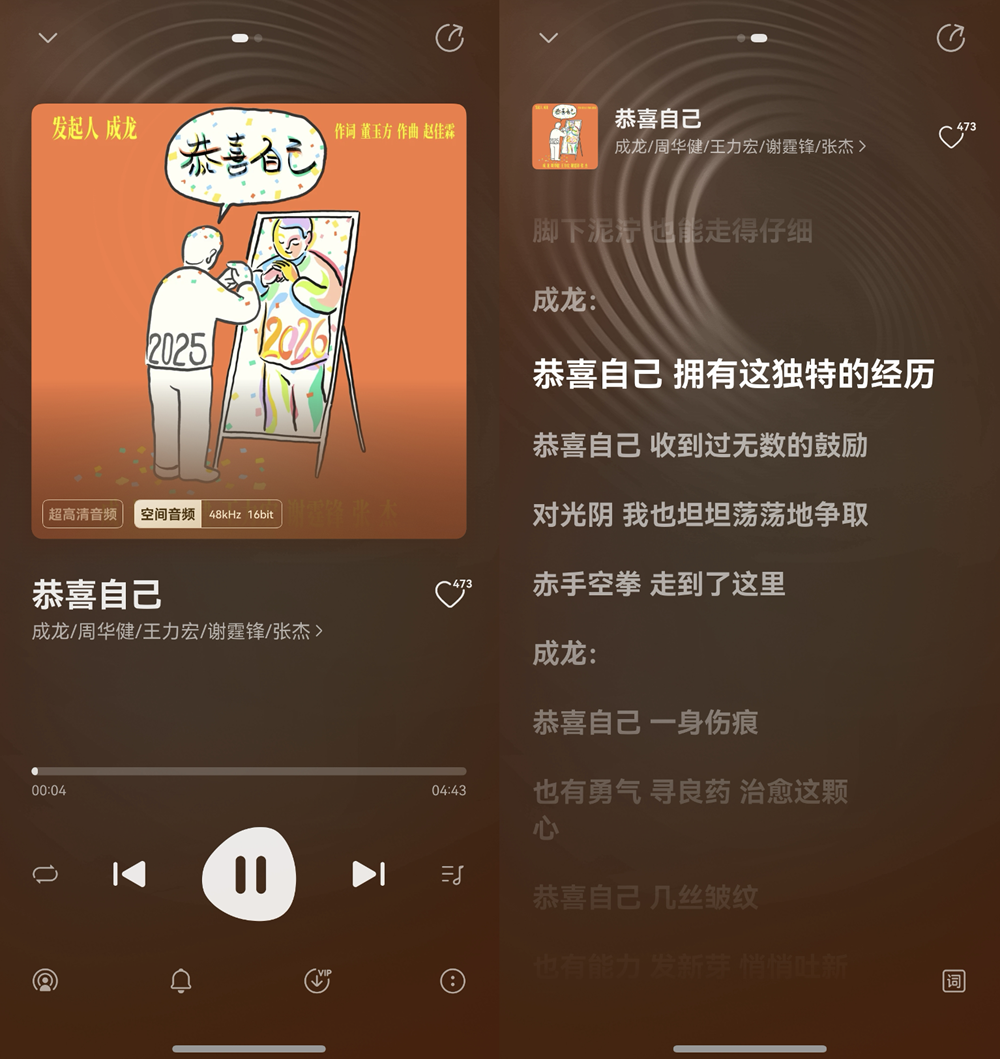Download the song with the VIP icon

click(317, 981)
